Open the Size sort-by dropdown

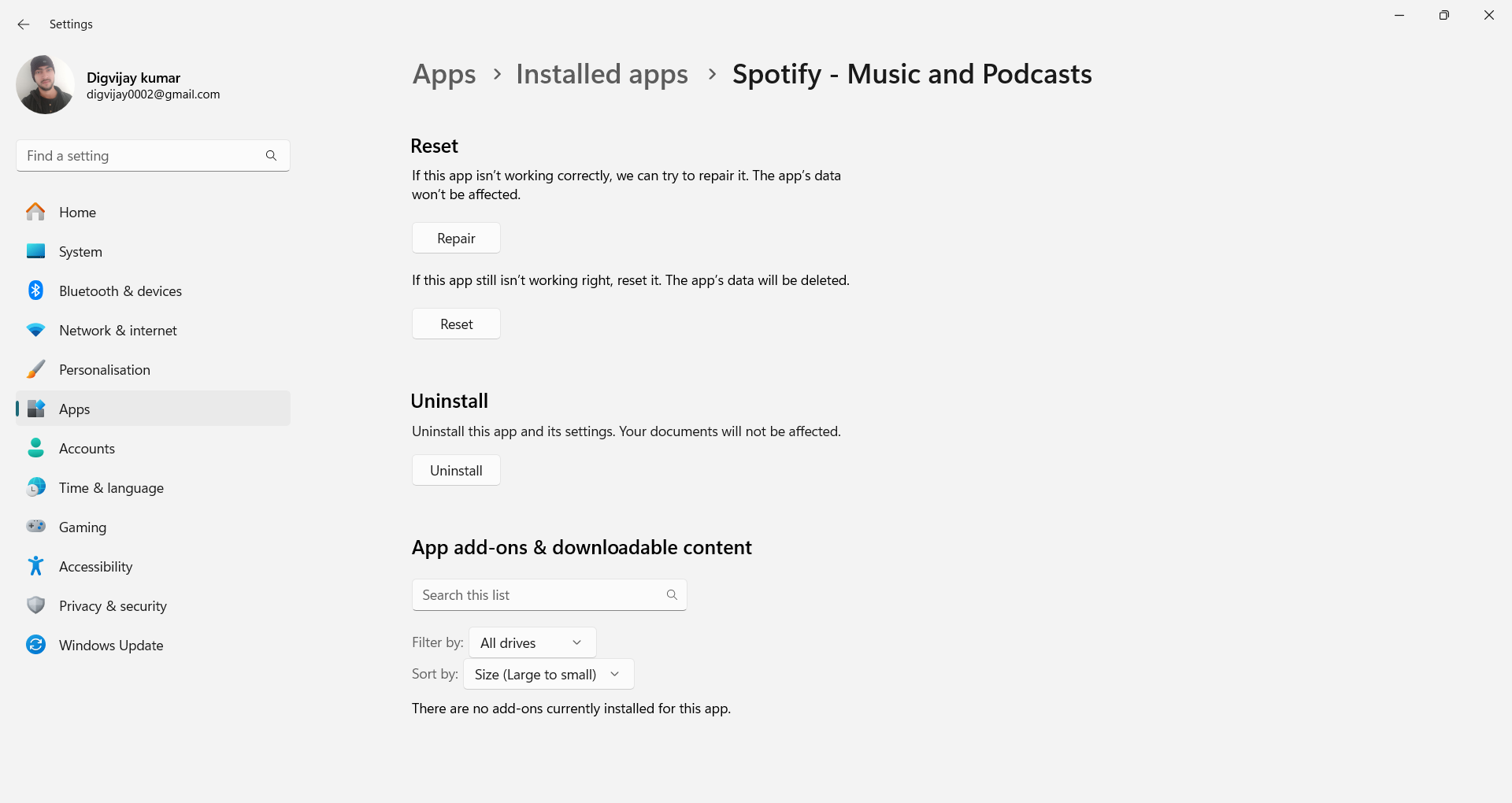[548, 675]
